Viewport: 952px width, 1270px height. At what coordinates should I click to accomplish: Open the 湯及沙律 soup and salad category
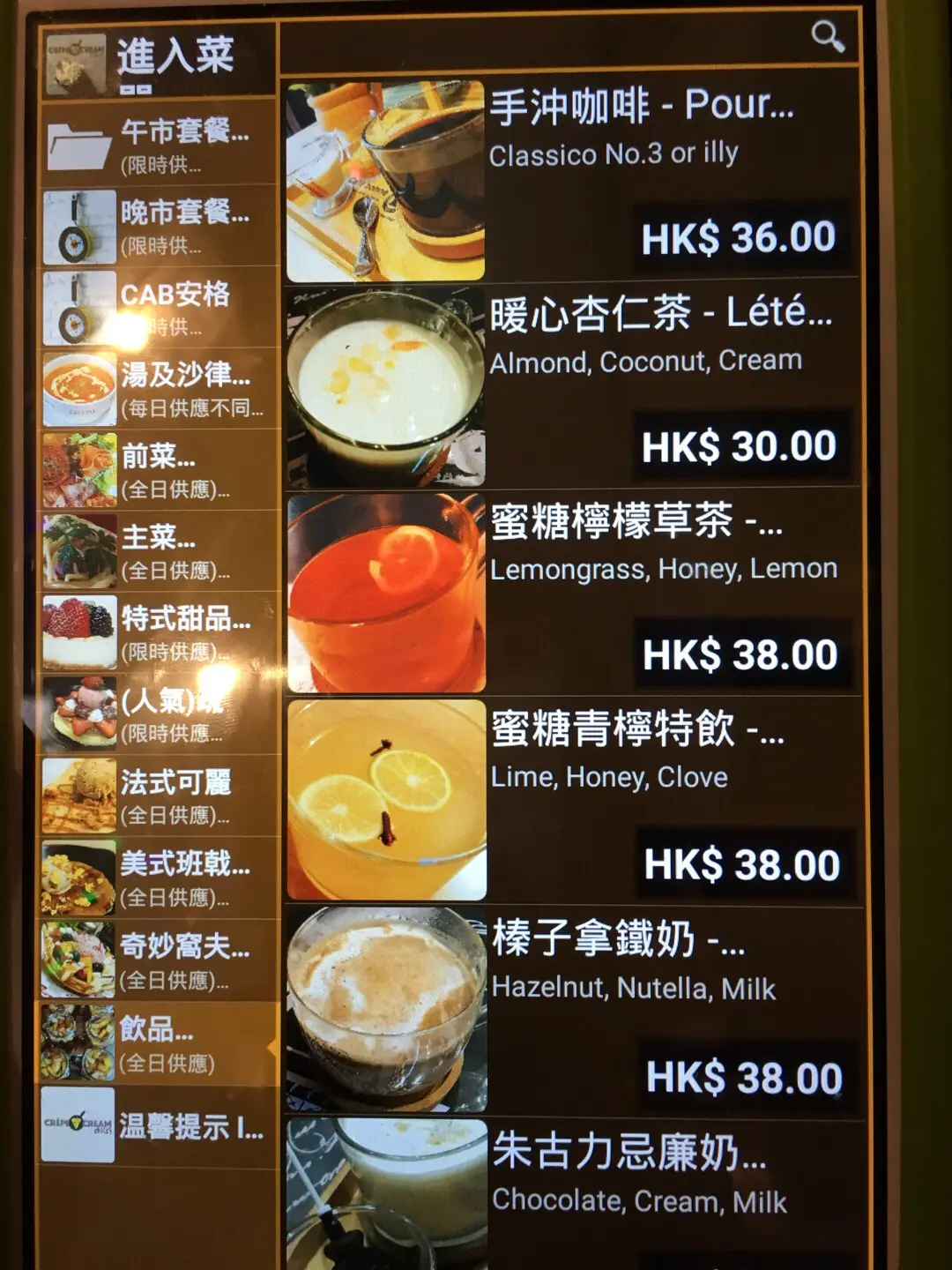tap(159, 389)
